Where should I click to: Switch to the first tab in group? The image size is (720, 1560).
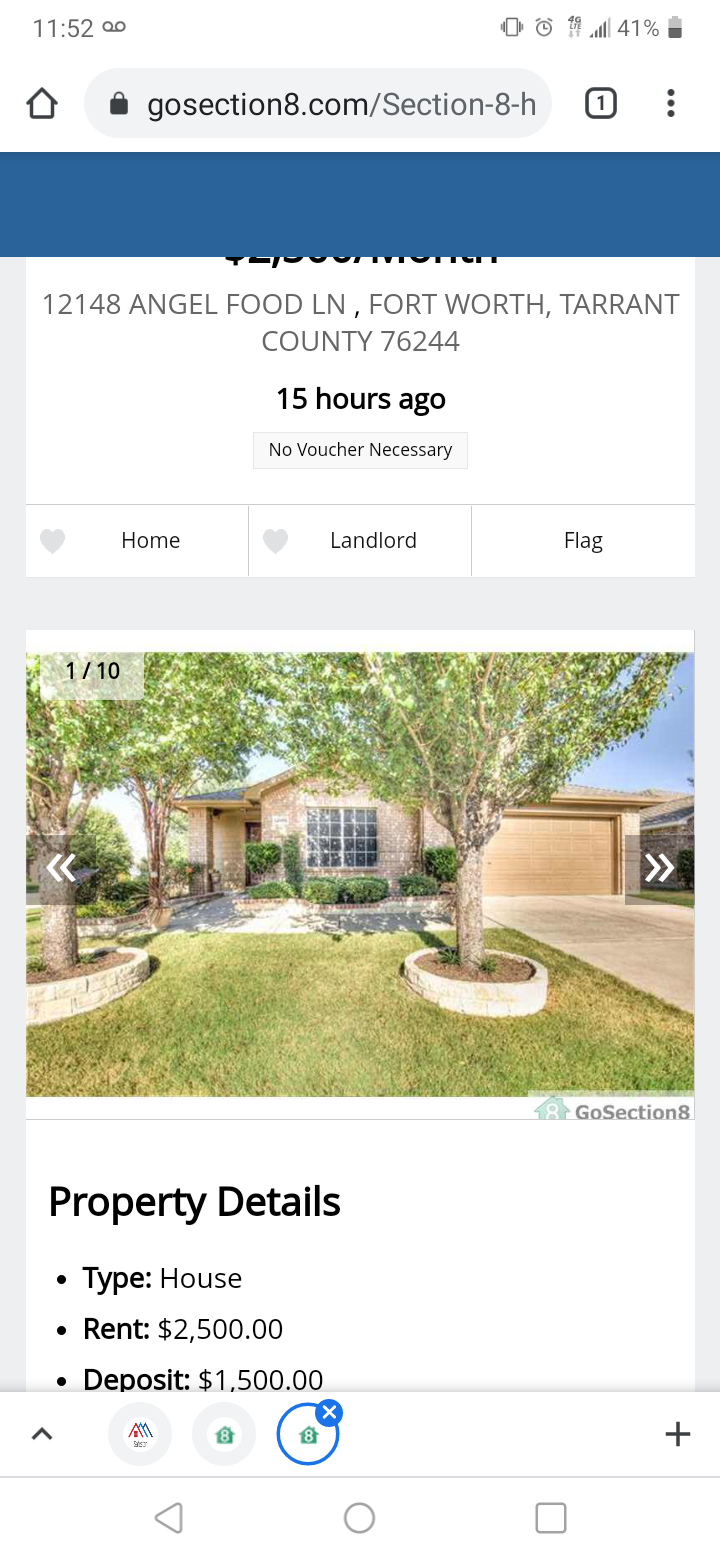(140, 1434)
